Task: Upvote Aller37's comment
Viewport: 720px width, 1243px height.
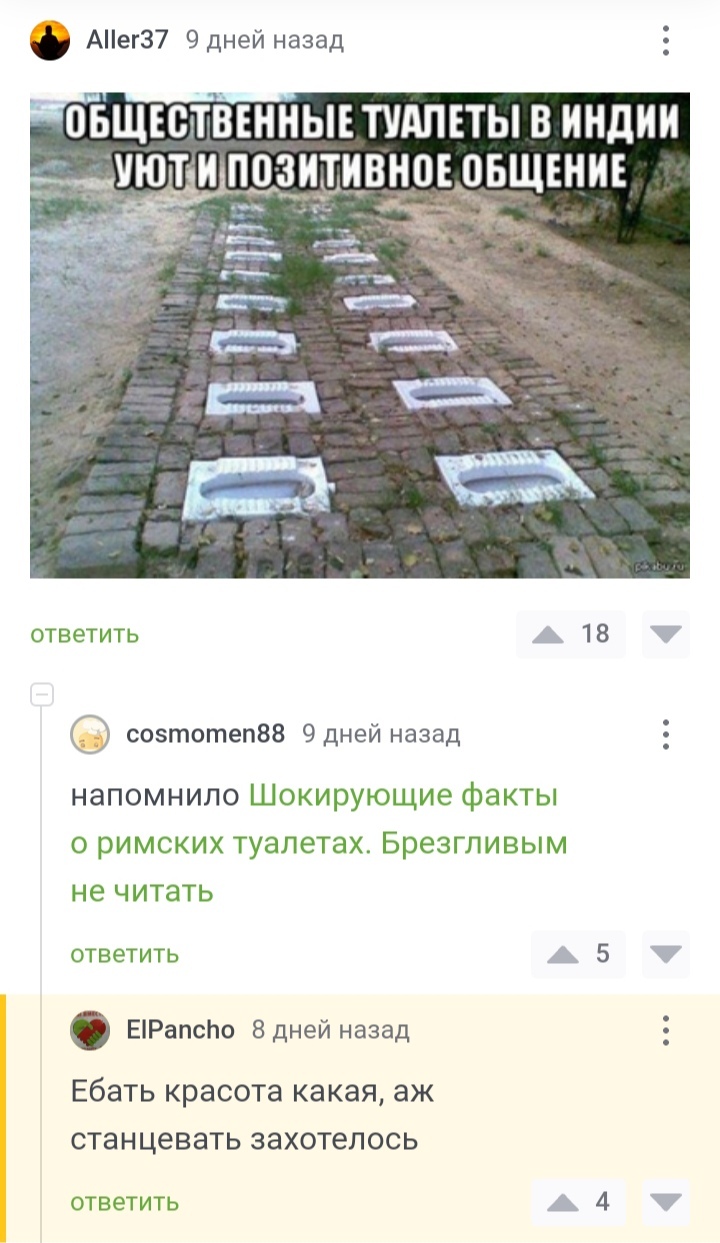Action: 549,634
